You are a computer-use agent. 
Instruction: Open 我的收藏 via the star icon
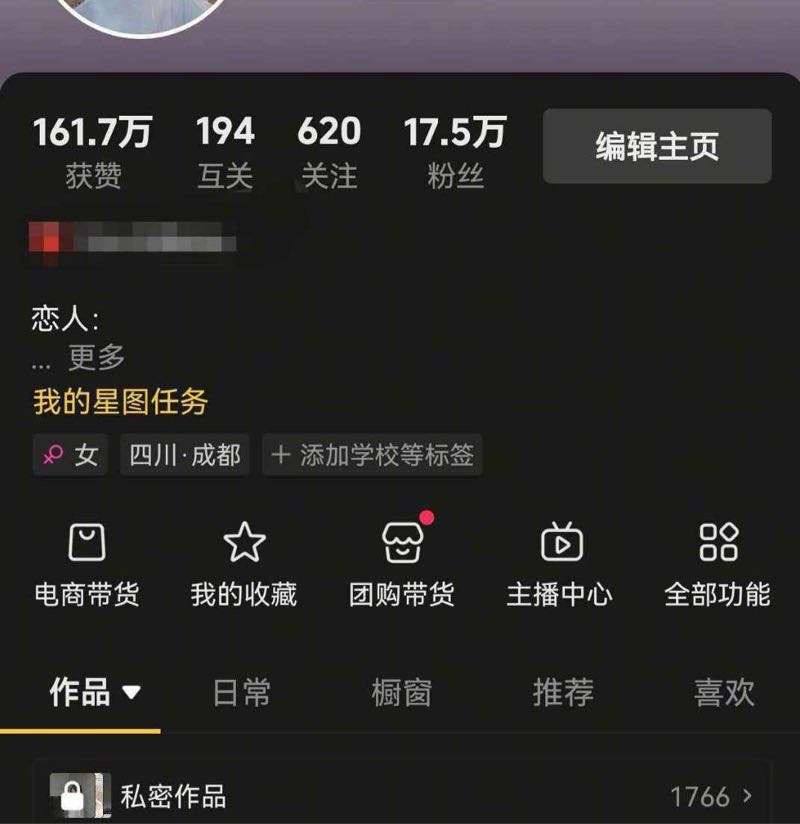[x=244, y=543]
